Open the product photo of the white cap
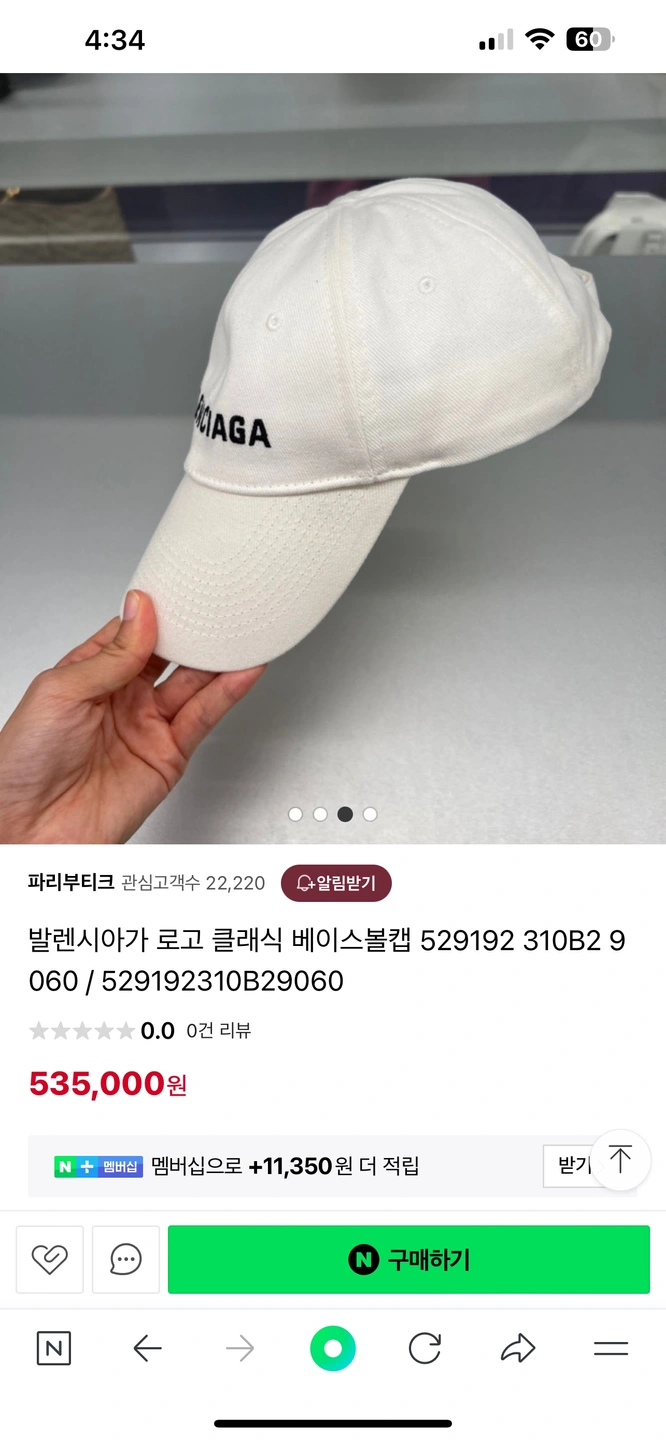The image size is (666, 1440). pos(333,450)
